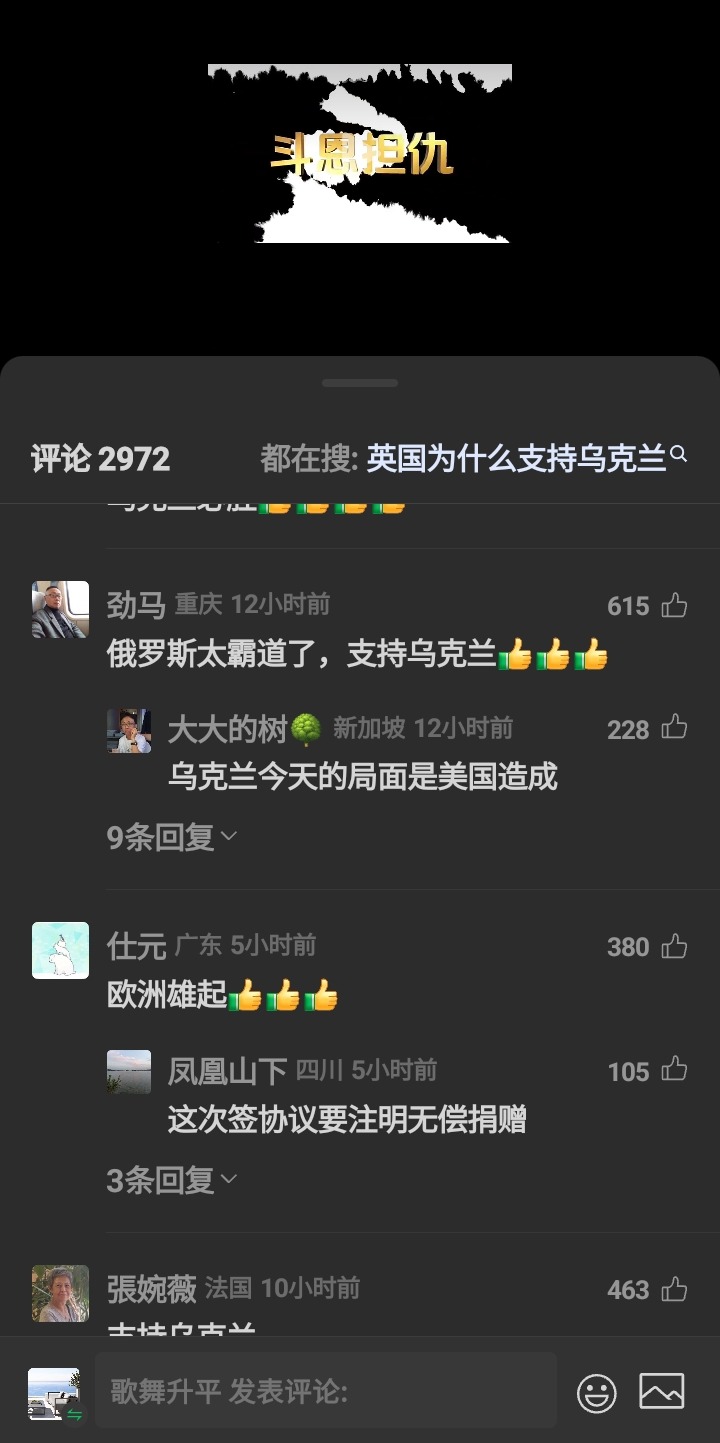Like 大大的树's reply

pos(674,729)
